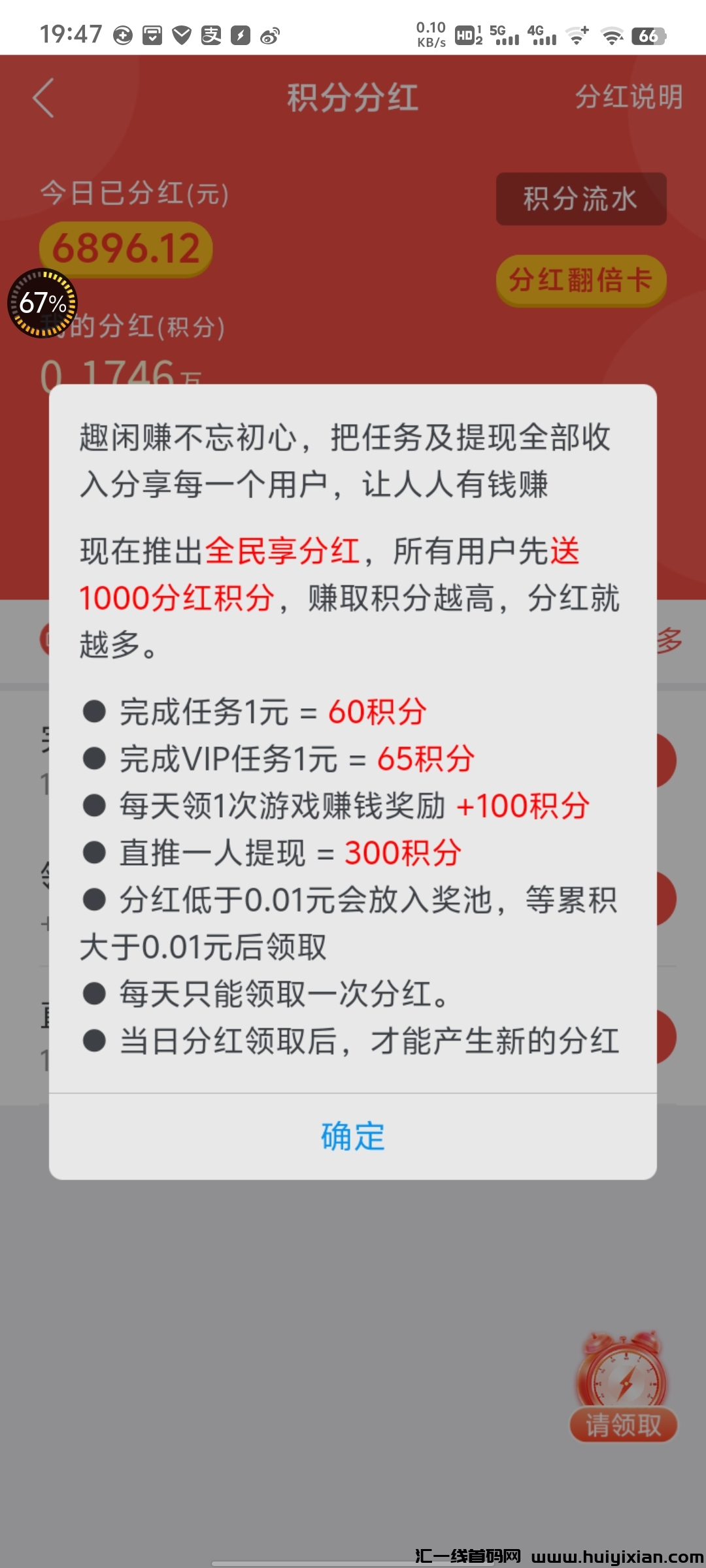706x1568 pixels.
Task: Tap the 67% floating progress ring
Action: (41, 302)
